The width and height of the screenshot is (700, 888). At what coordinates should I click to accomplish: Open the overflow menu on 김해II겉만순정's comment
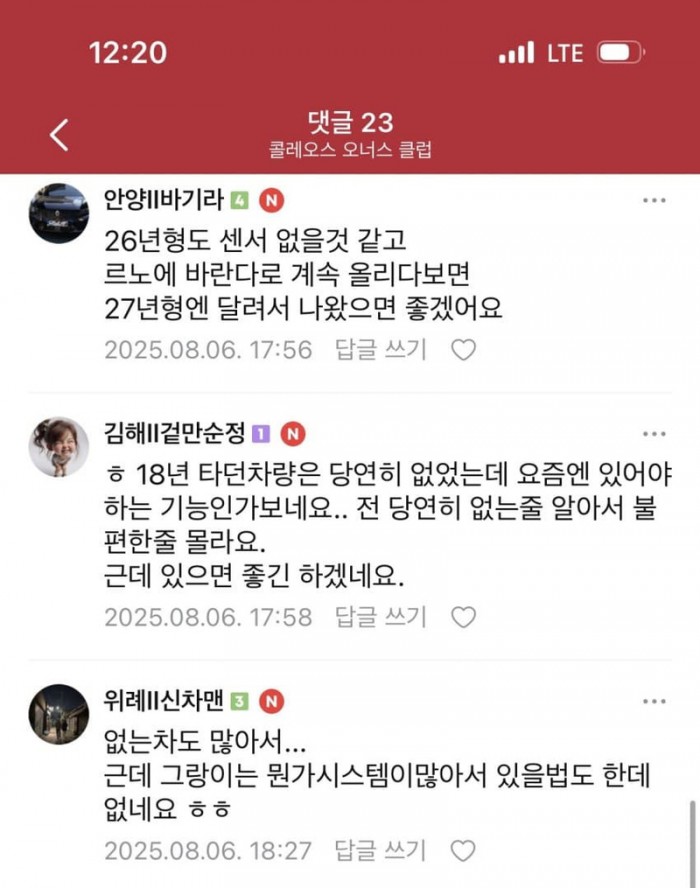pos(654,434)
